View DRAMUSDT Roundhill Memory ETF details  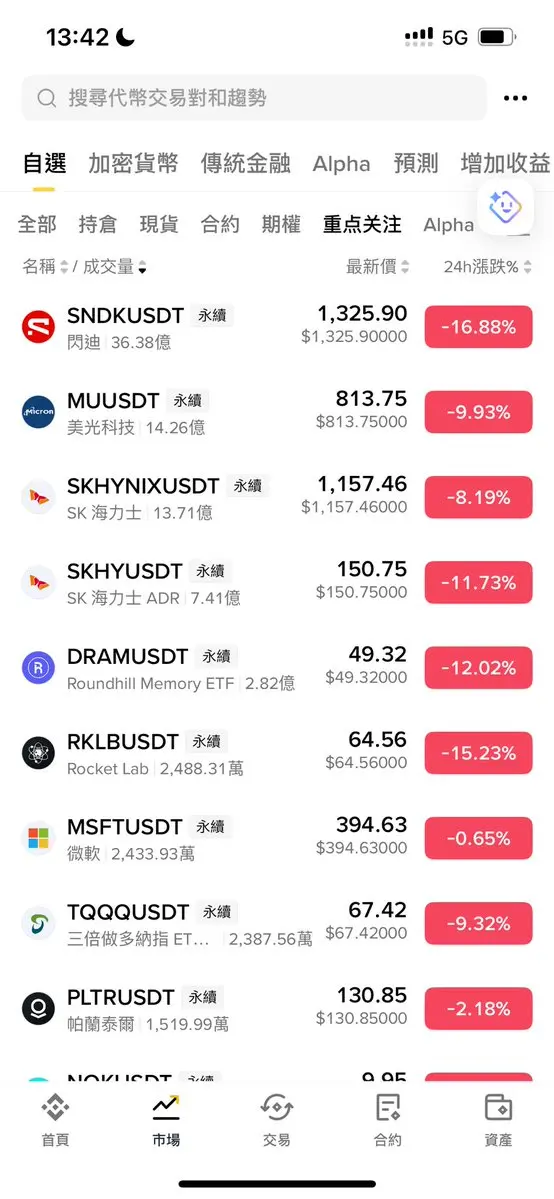pos(277,668)
